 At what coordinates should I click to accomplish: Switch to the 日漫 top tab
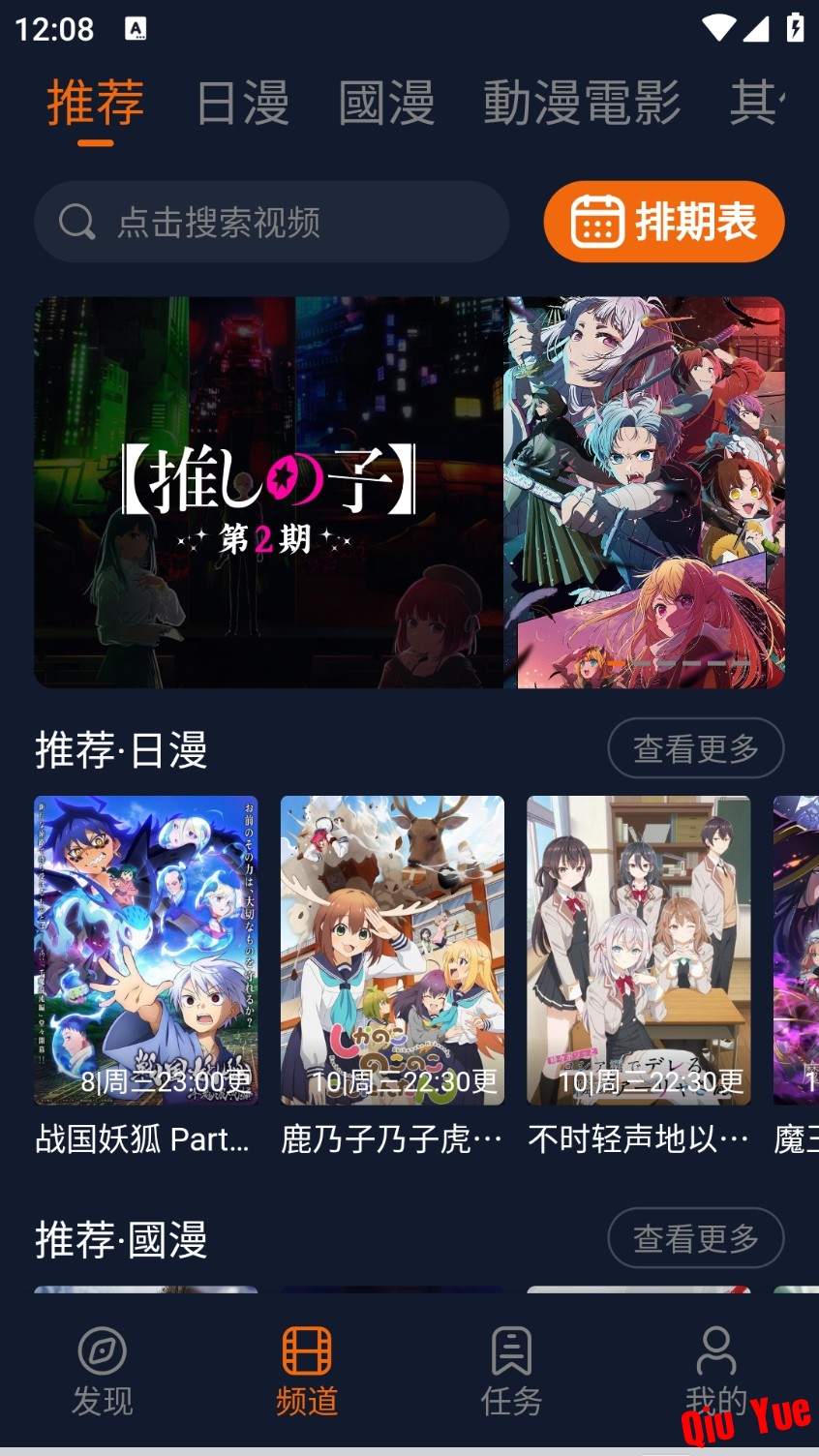tap(242, 103)
